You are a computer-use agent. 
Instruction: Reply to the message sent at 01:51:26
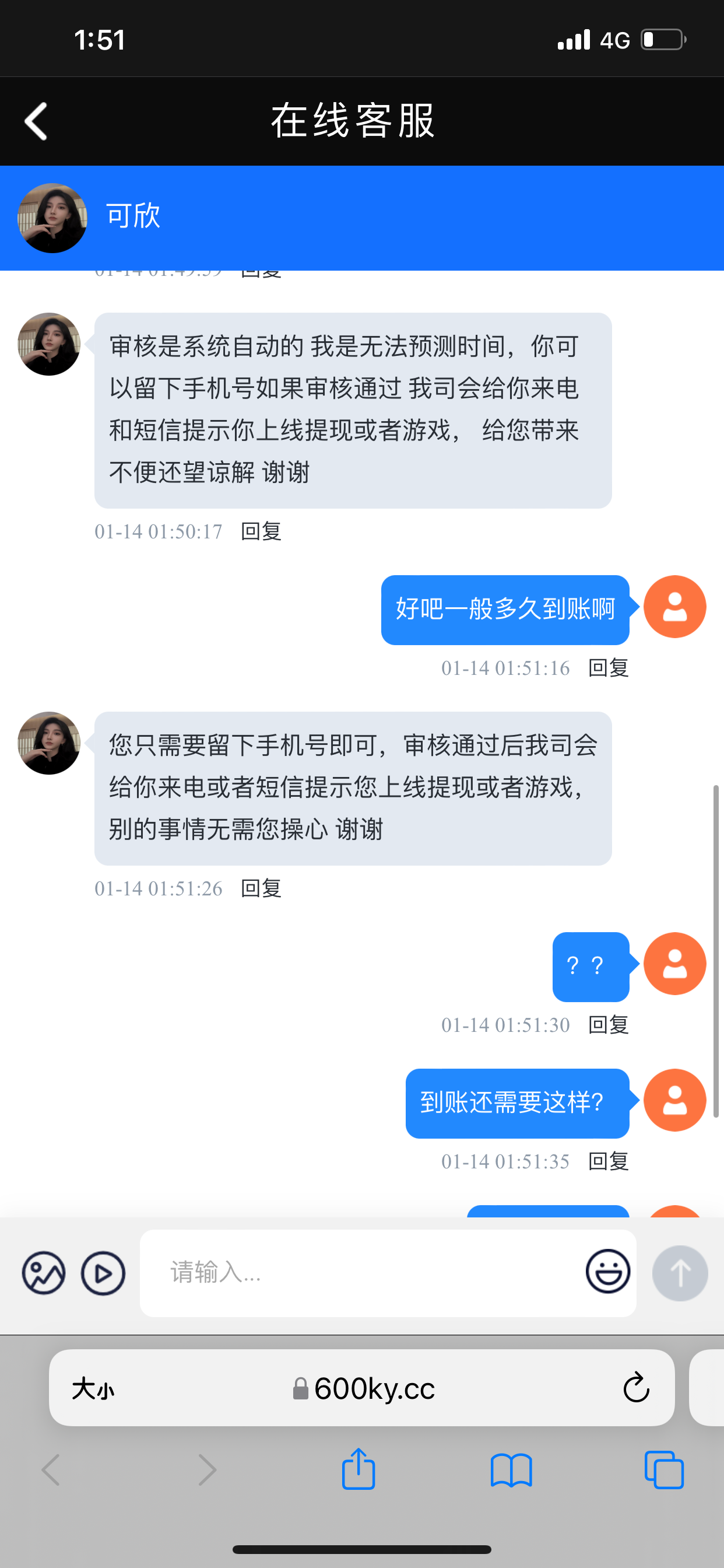pos(261,888)
